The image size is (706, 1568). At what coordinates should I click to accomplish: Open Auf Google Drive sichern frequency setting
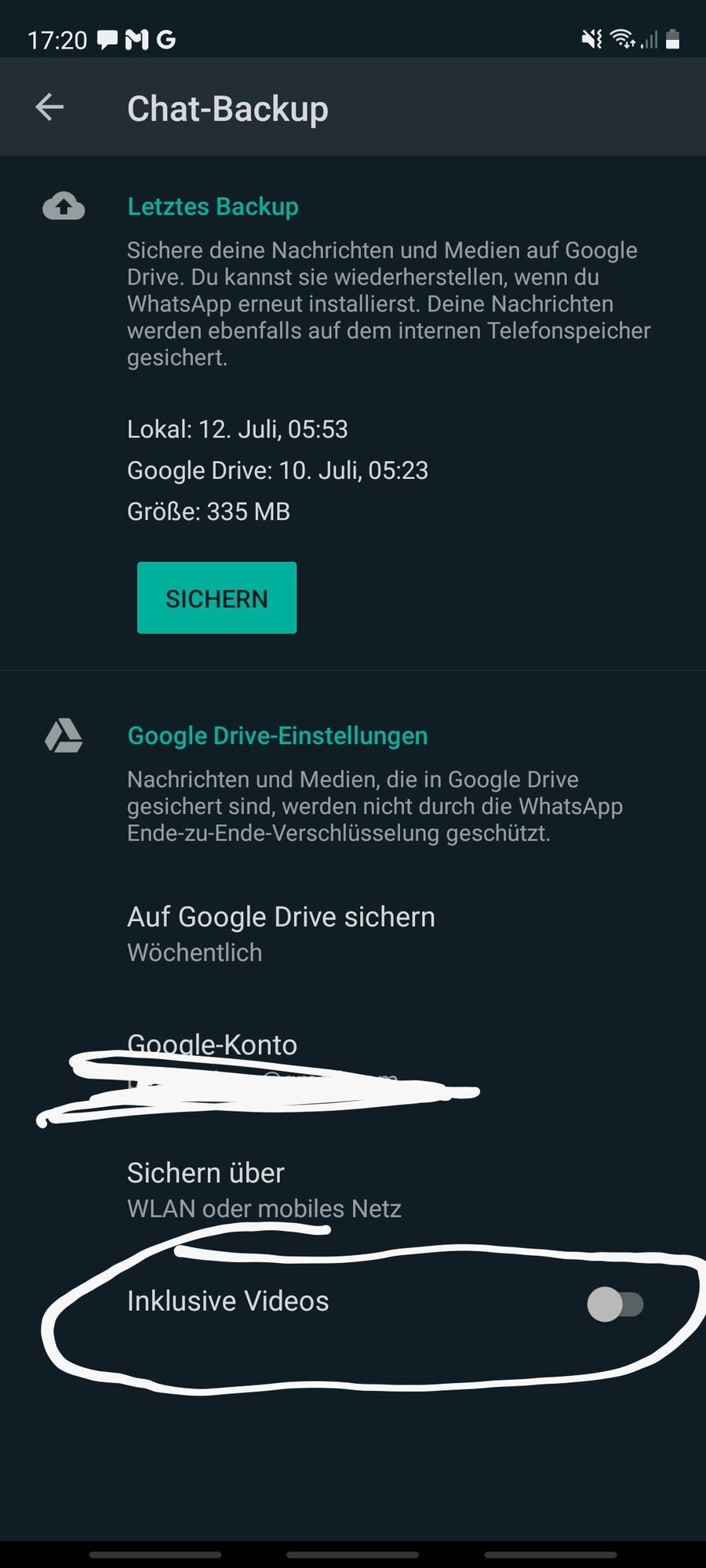[x=281, y=933]
